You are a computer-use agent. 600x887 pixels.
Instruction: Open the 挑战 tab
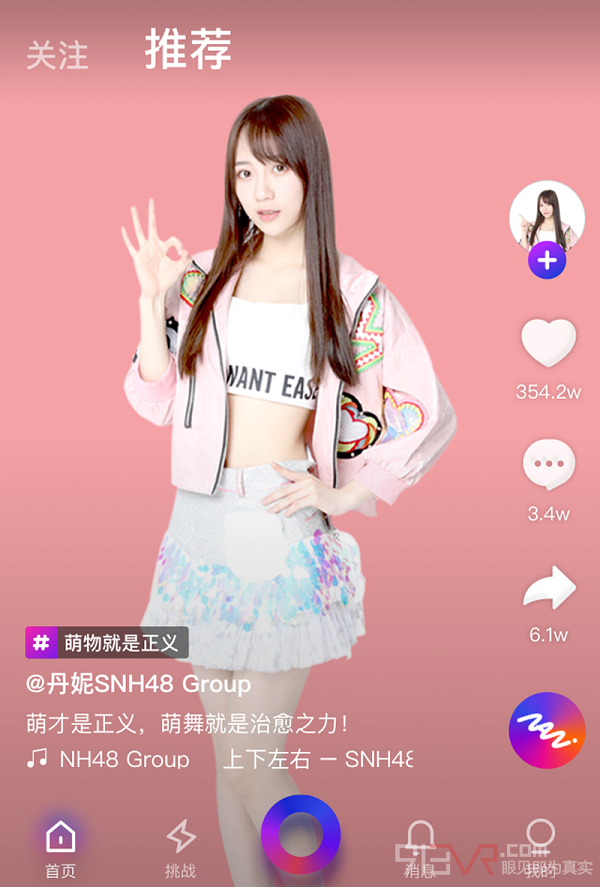180,846
